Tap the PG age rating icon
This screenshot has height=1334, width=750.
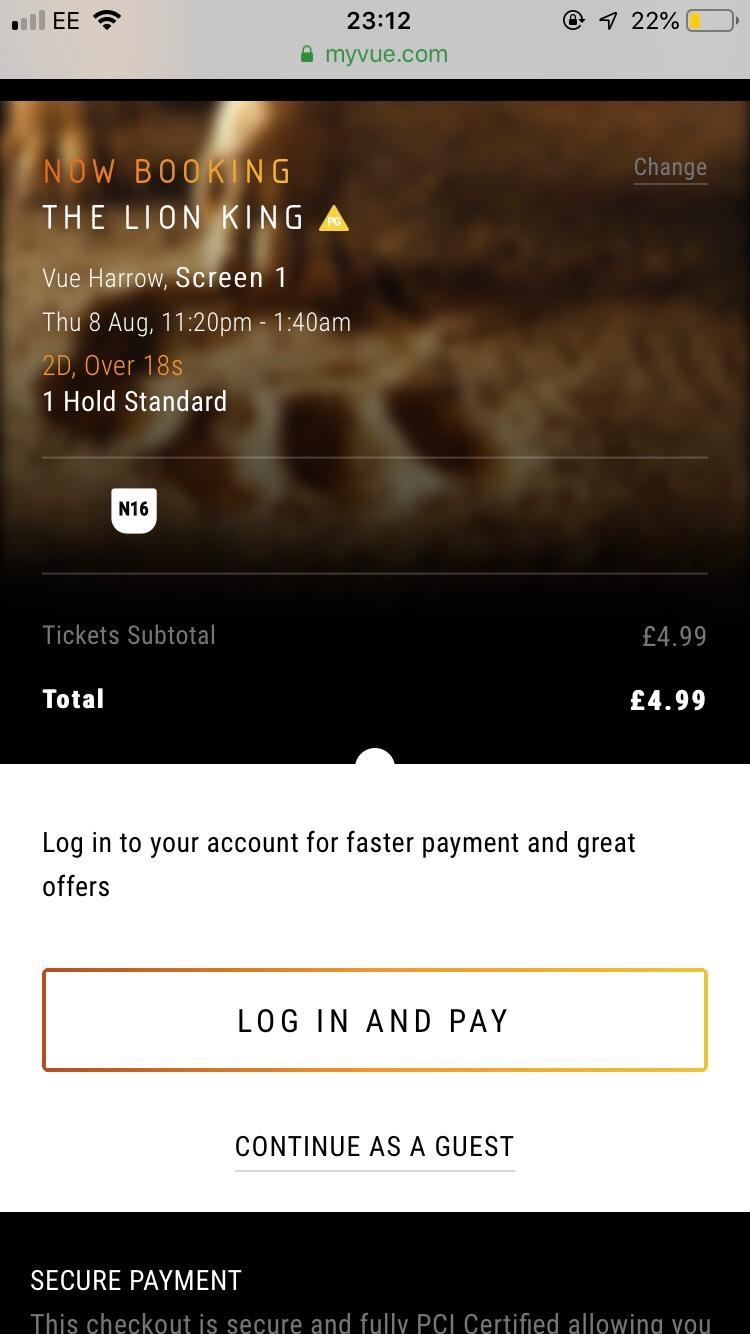tap(336, 218)
